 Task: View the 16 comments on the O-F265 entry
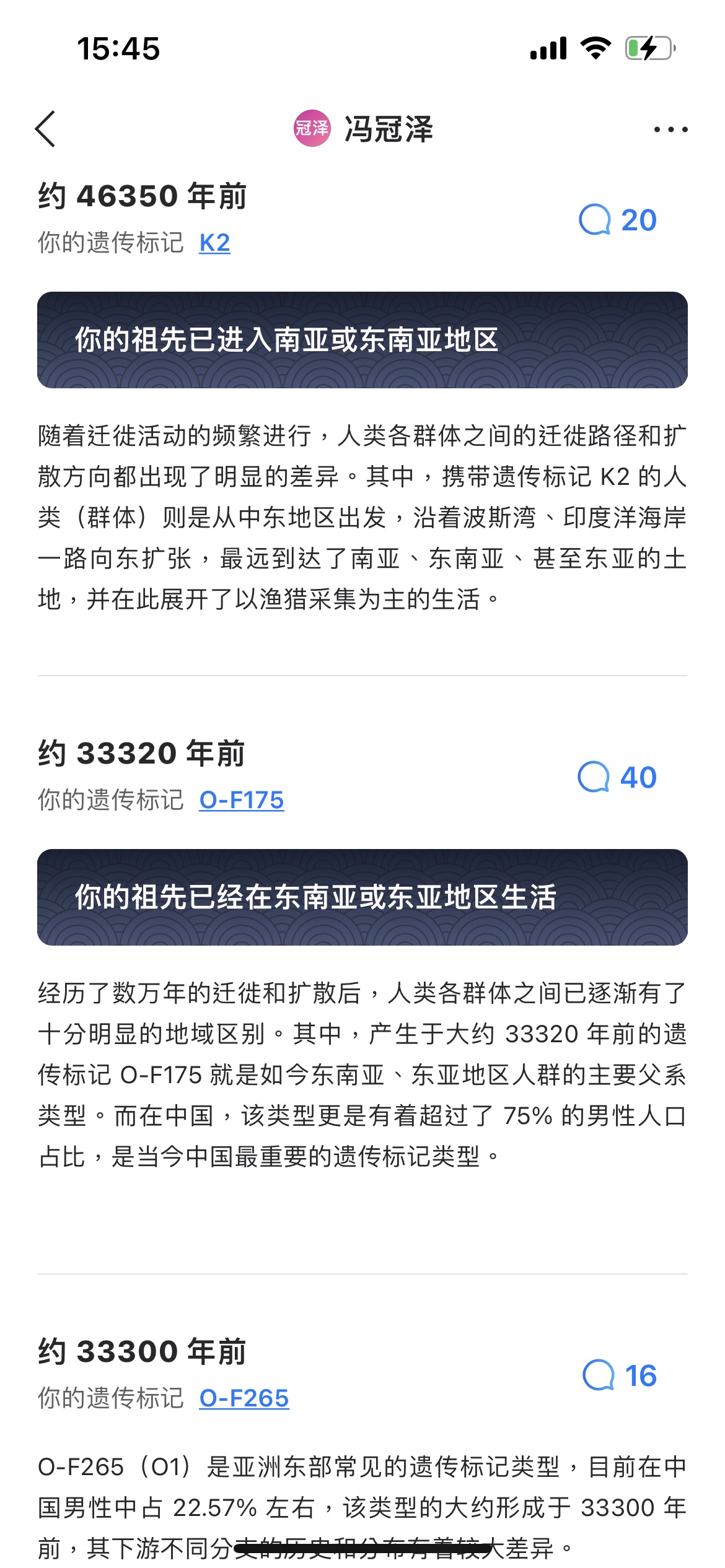tap(619, 1375)
